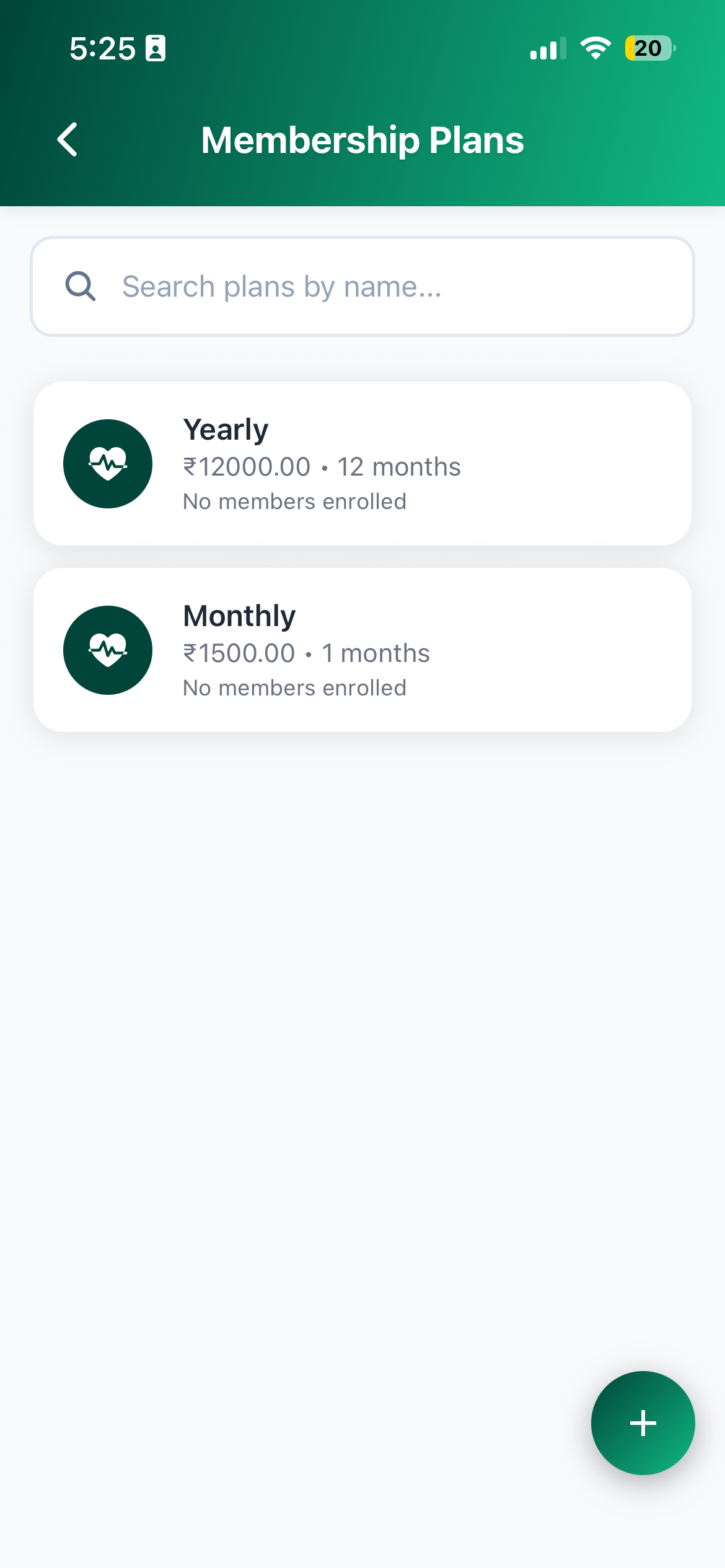Open the Yearly membership plan card
The image size is (725, 1568).
click(x=362, y=463)
